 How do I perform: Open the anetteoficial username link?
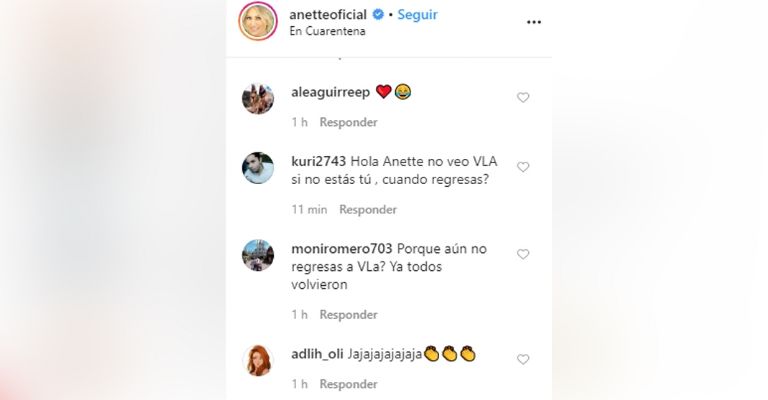329,15
